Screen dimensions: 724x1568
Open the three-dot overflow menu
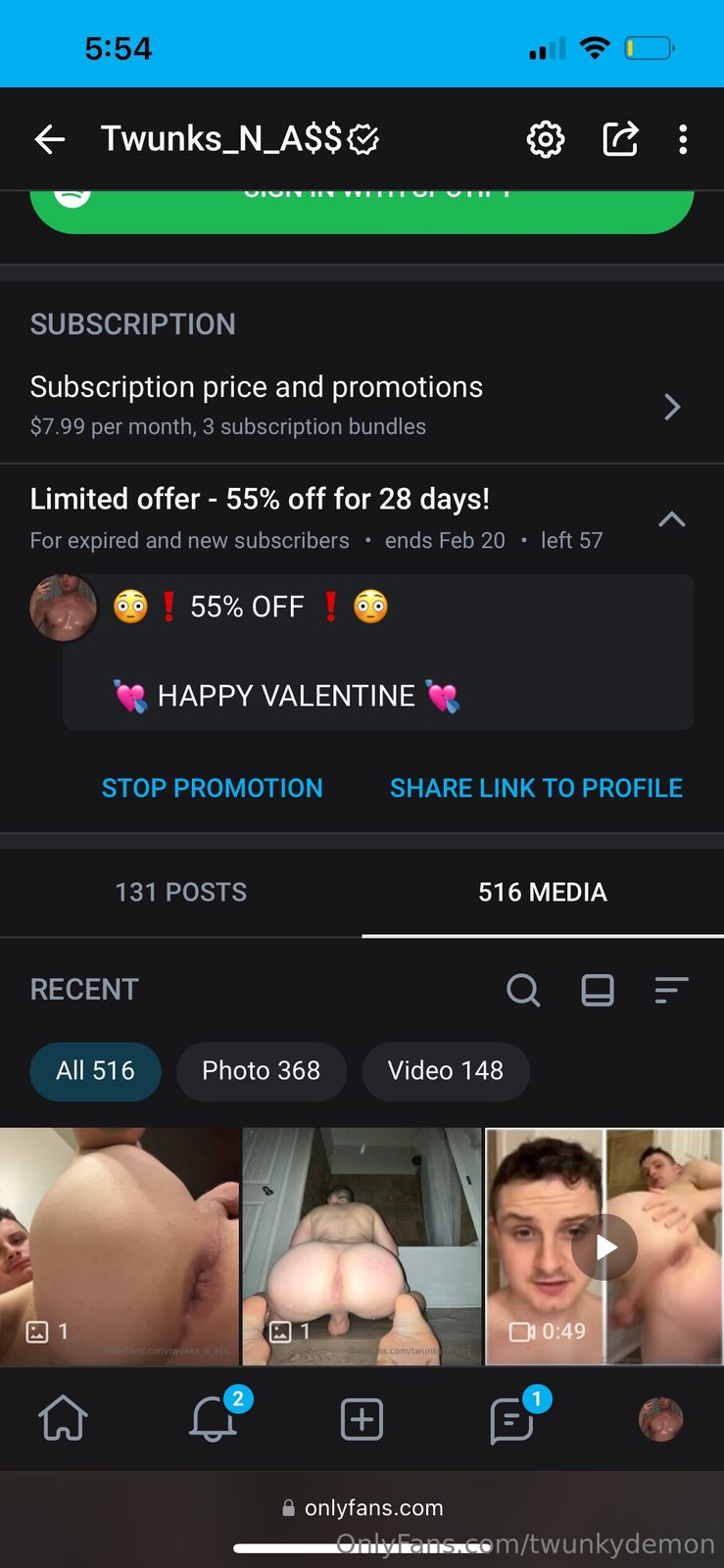coord(683,139)
